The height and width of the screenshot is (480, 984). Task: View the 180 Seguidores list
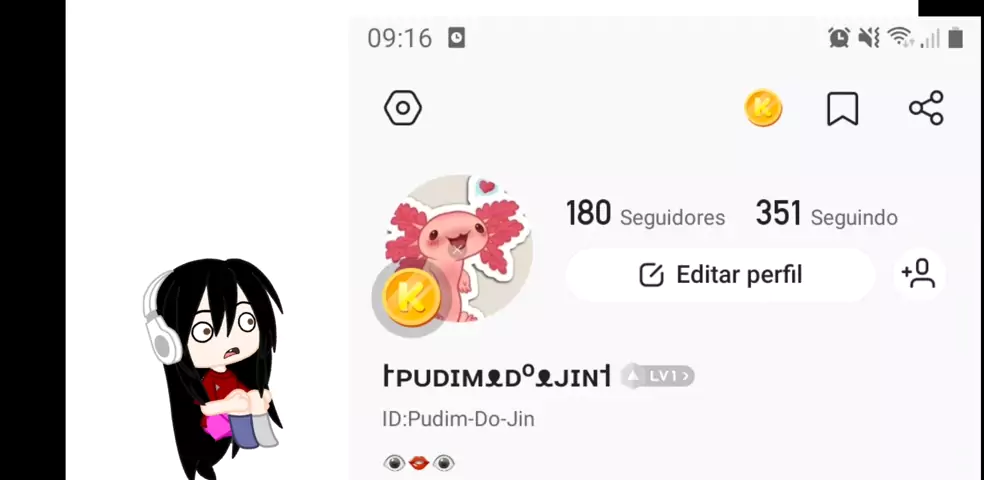(x=645, y=214)
